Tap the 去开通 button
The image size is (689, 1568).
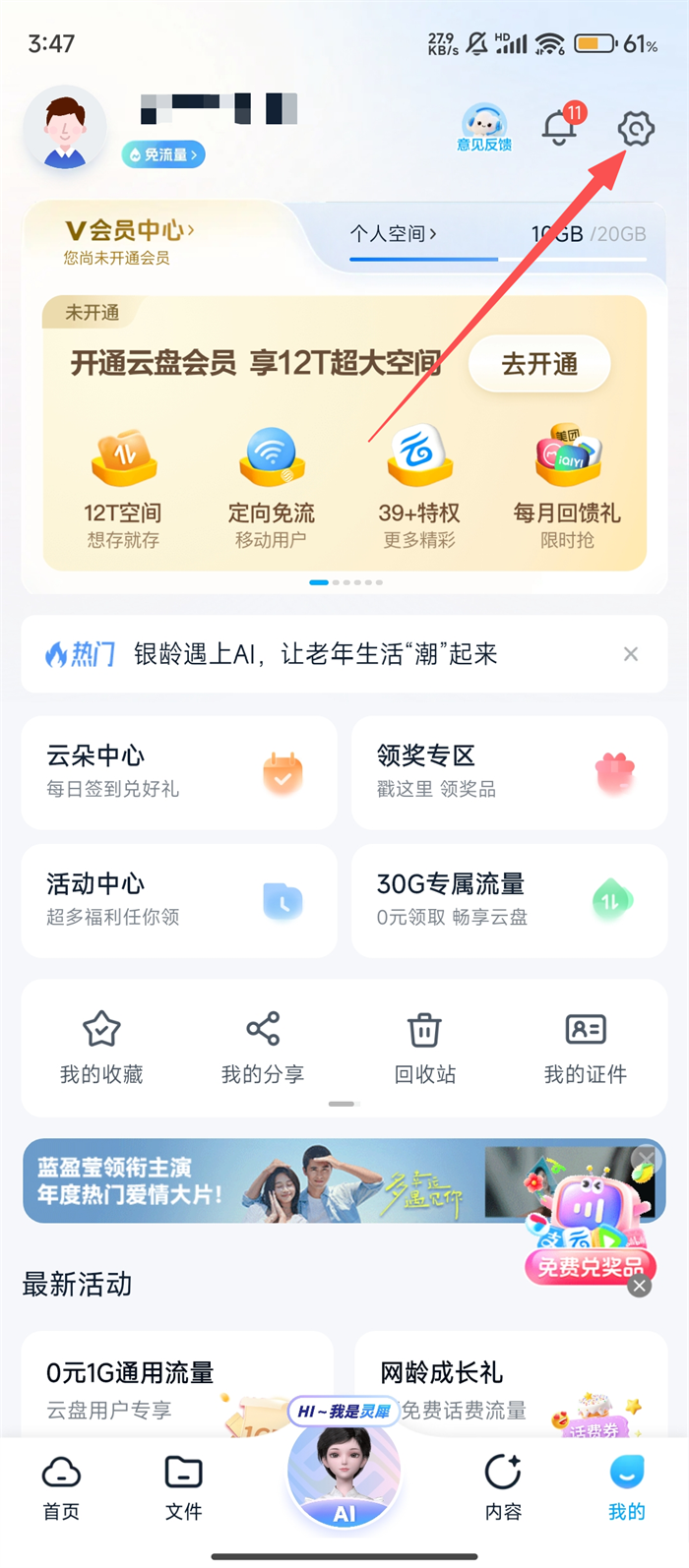pos(539,365)
